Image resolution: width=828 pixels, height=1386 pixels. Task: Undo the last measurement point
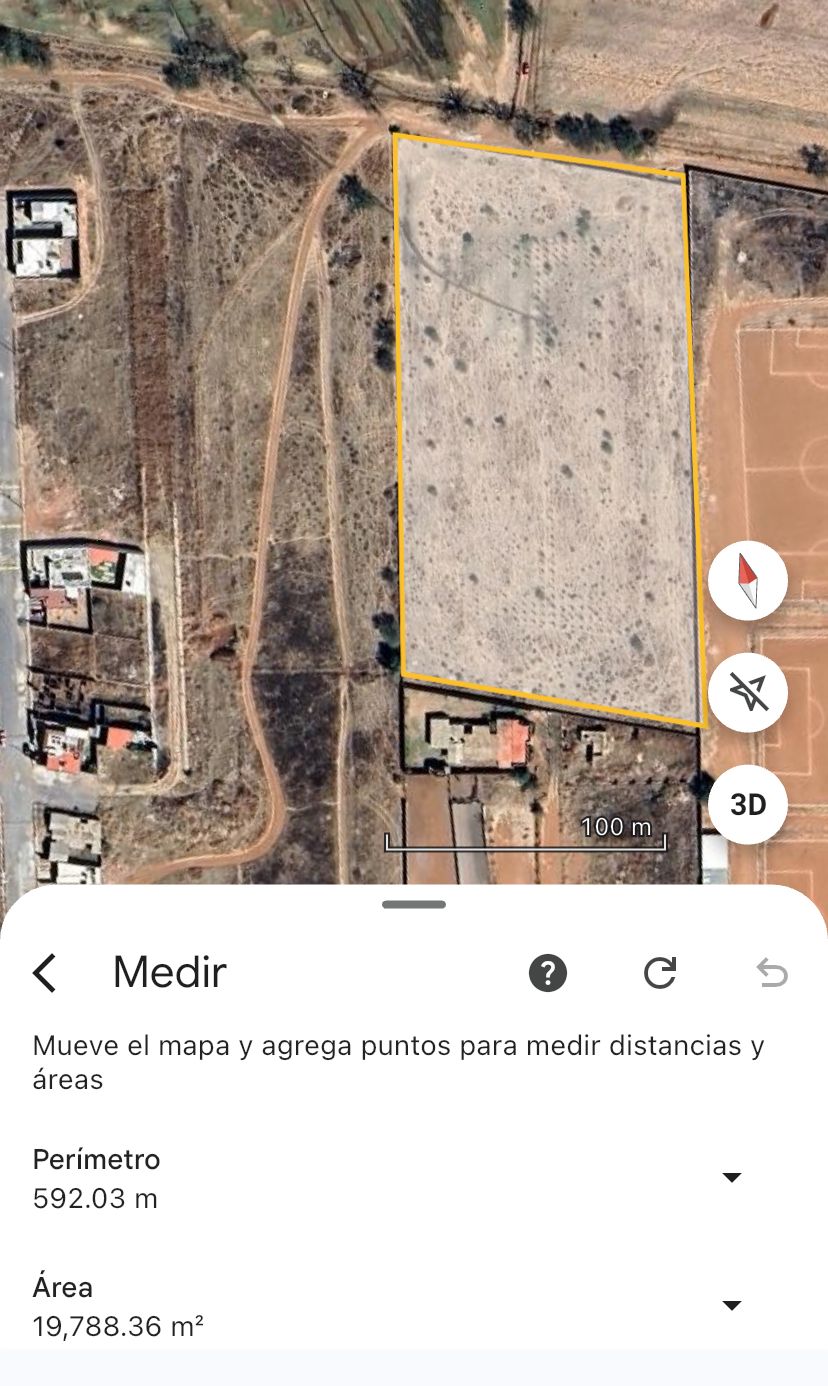[x=771, y=972]
